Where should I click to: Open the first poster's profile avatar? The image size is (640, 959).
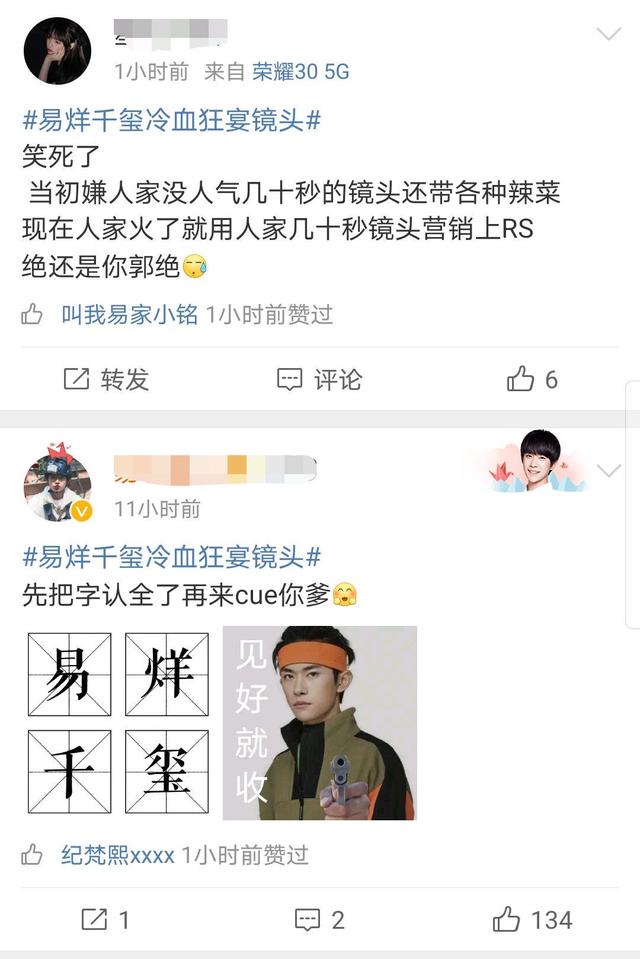point(57,50)
